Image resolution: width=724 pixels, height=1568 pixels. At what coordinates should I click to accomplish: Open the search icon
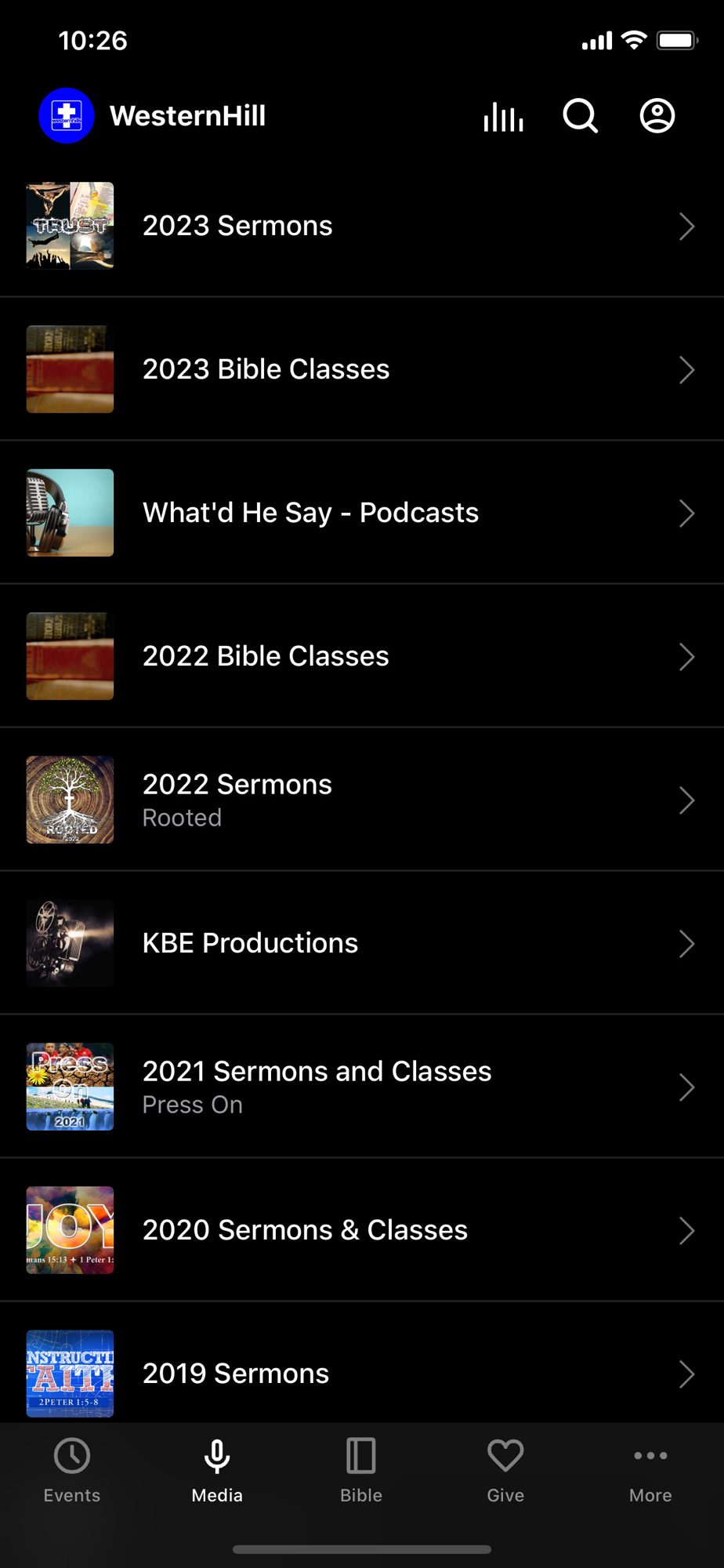pos(580,117)
